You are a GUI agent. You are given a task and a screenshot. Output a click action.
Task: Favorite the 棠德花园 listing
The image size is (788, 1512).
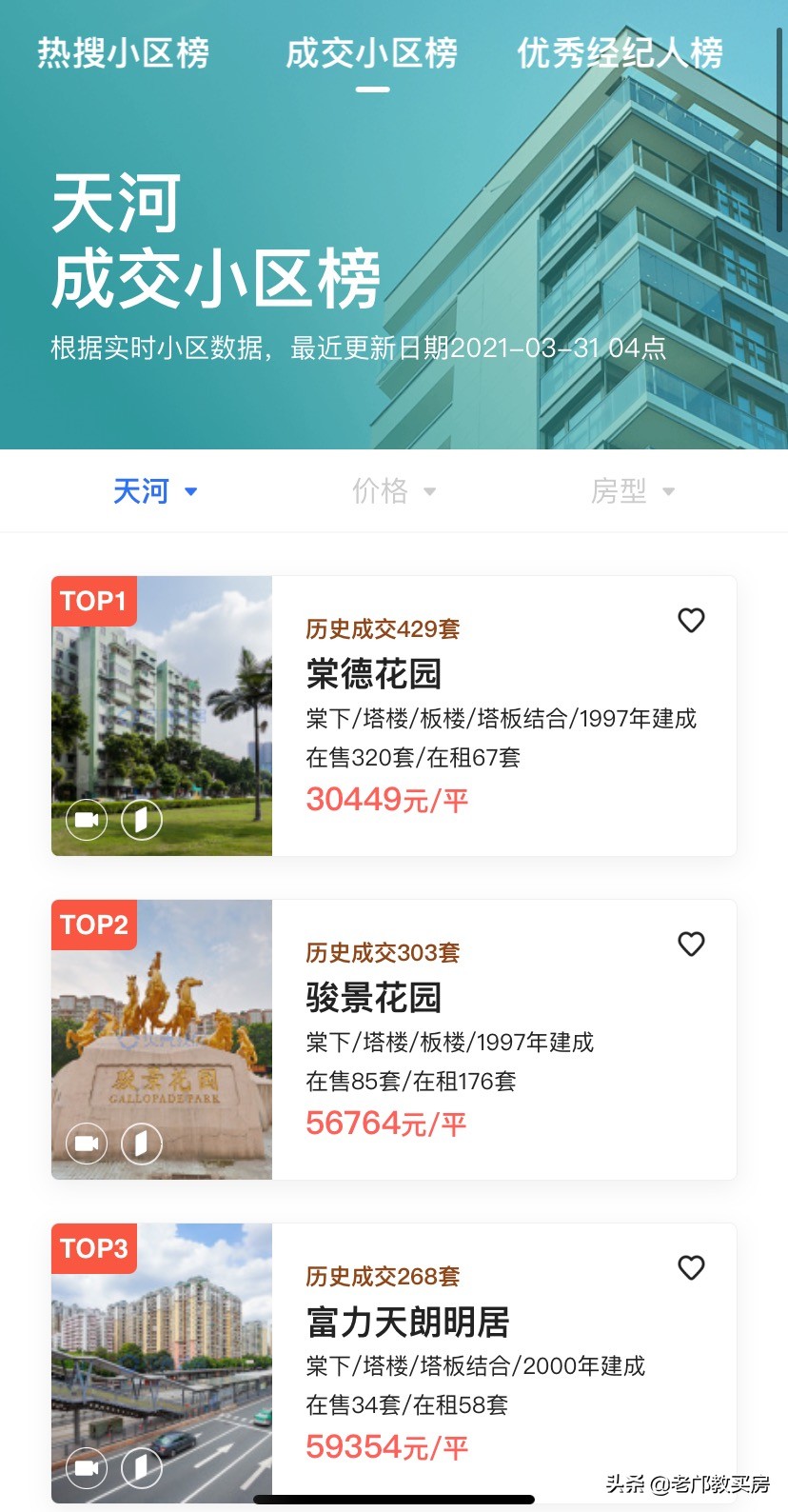coord(691,620)
